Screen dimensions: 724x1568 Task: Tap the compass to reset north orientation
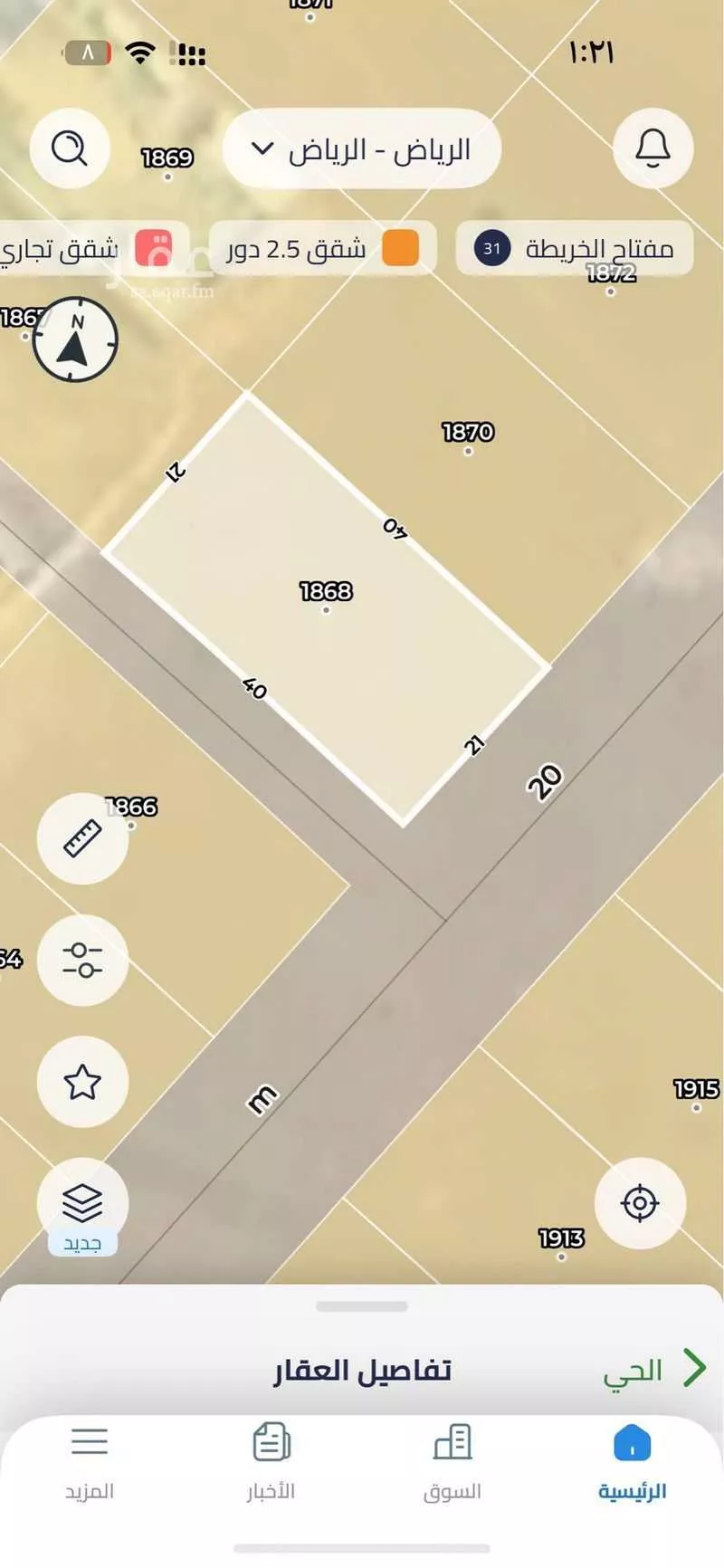pos(76,339)
